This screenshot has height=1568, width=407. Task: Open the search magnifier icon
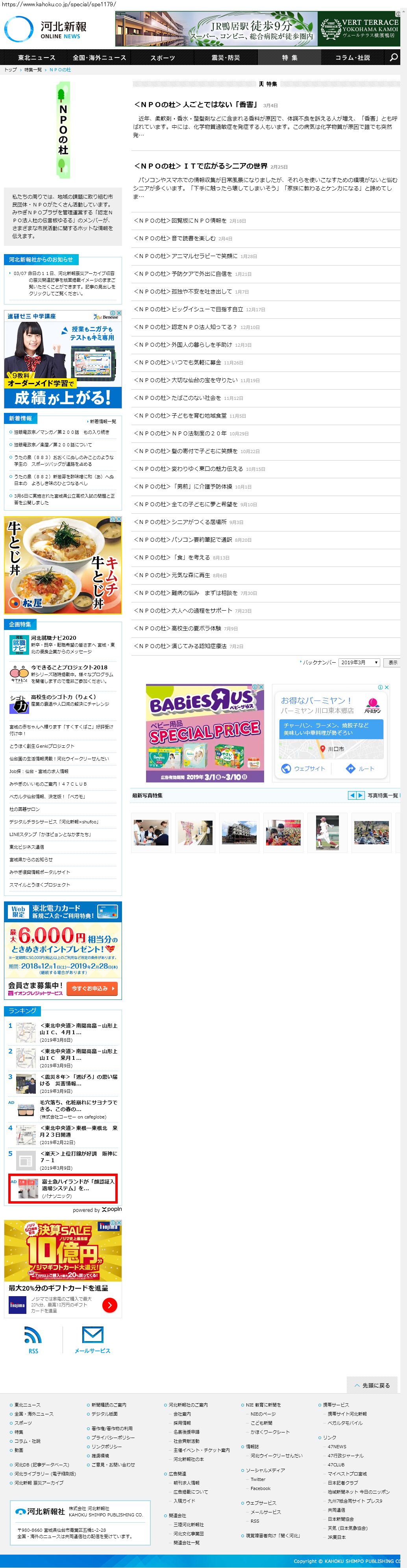pos(394,57)
